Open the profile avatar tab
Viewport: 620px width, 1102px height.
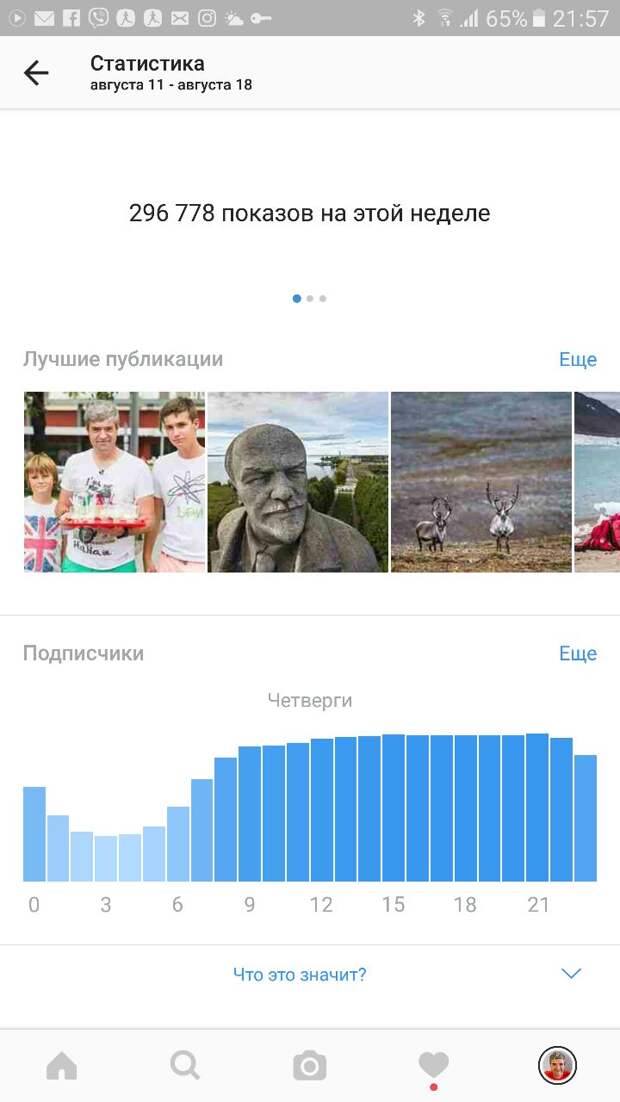(557, 1066)
